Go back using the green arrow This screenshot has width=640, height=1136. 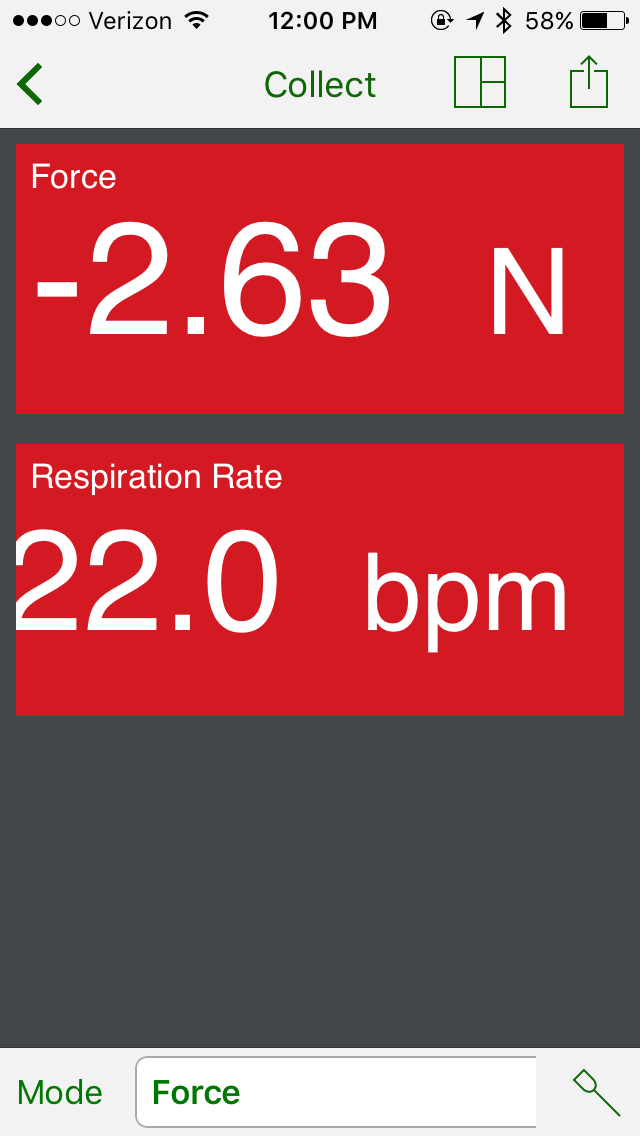pyautogui.click(x=30, y=84)
